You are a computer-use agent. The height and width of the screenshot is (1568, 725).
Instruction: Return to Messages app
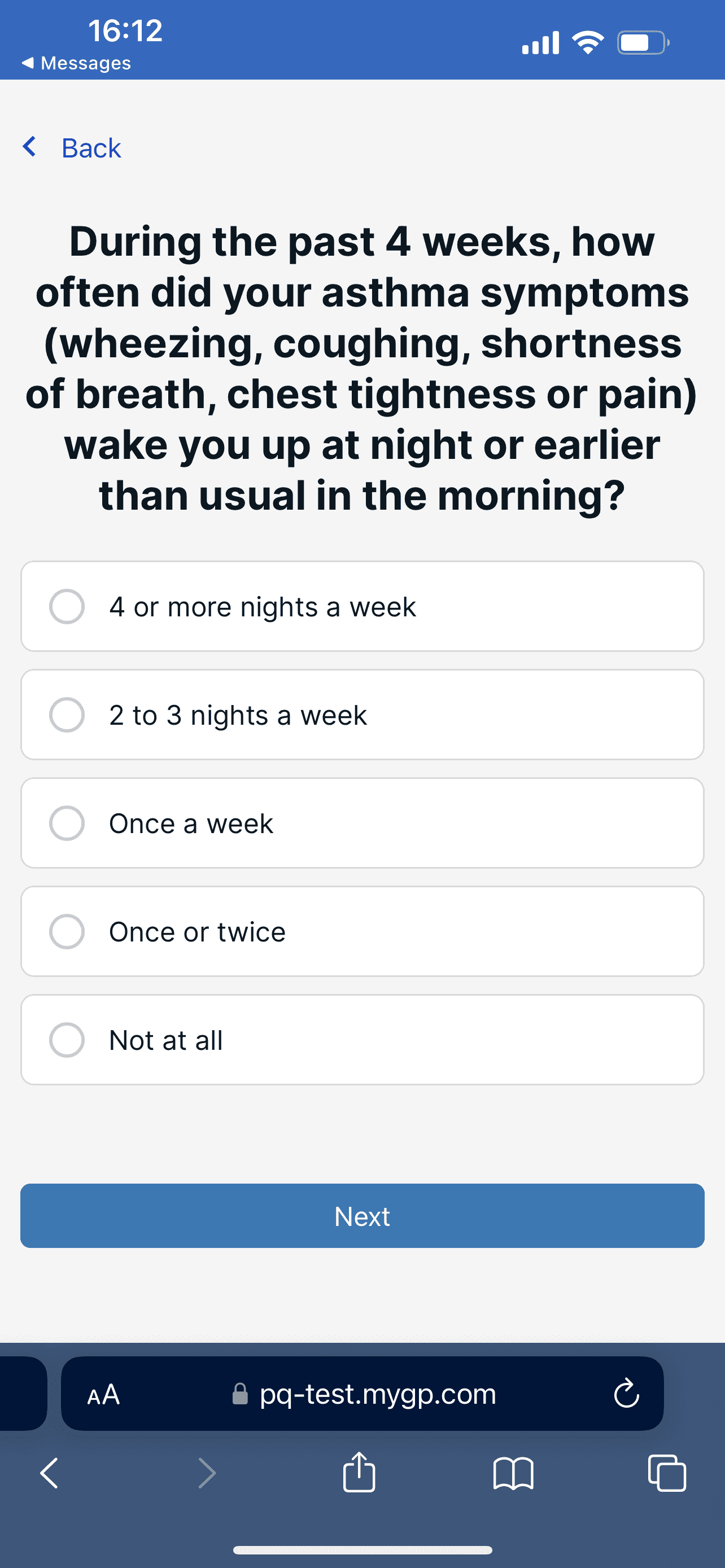point(76,63)
